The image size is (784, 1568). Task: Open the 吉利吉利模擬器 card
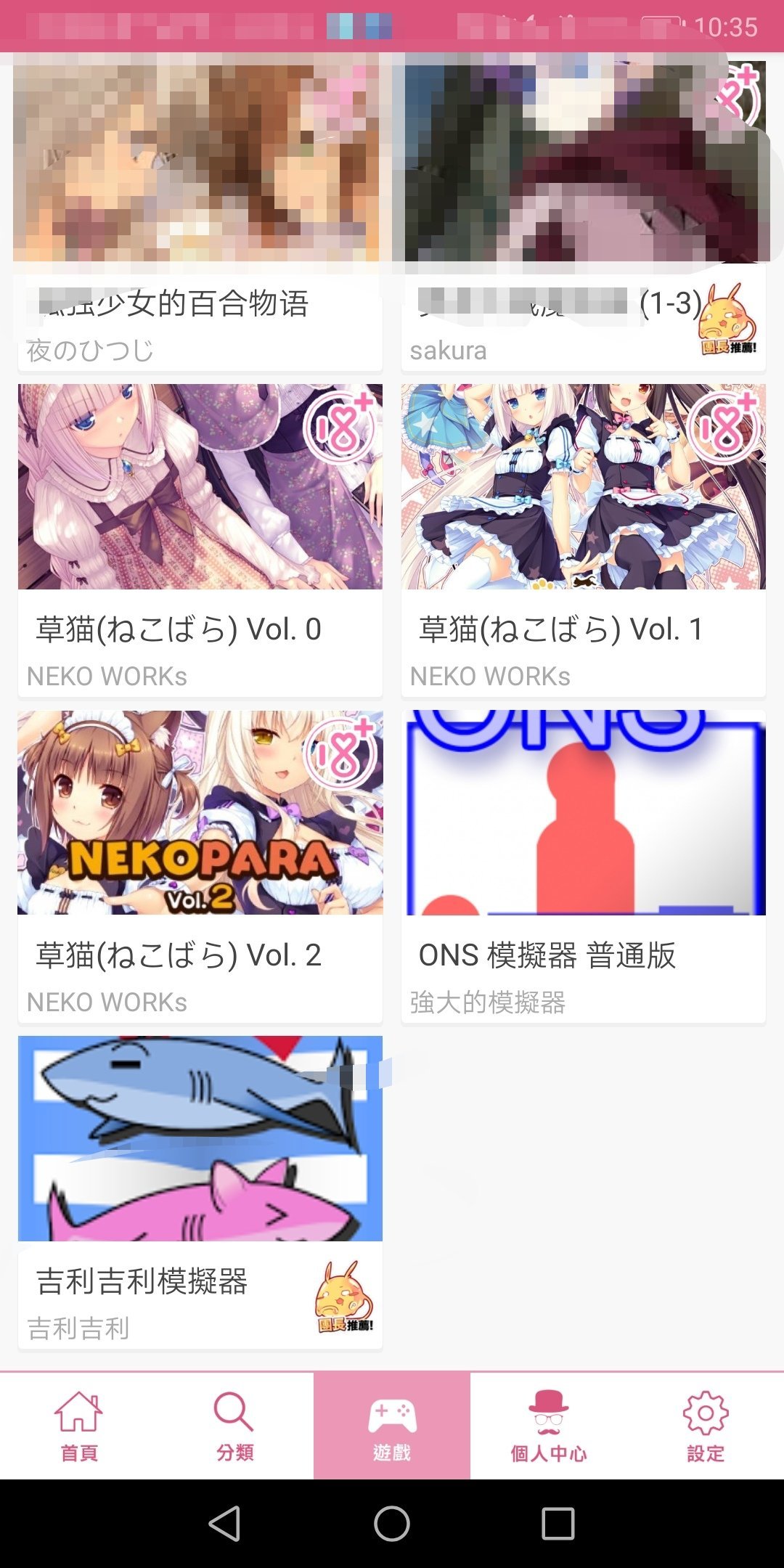point(200,1191)
